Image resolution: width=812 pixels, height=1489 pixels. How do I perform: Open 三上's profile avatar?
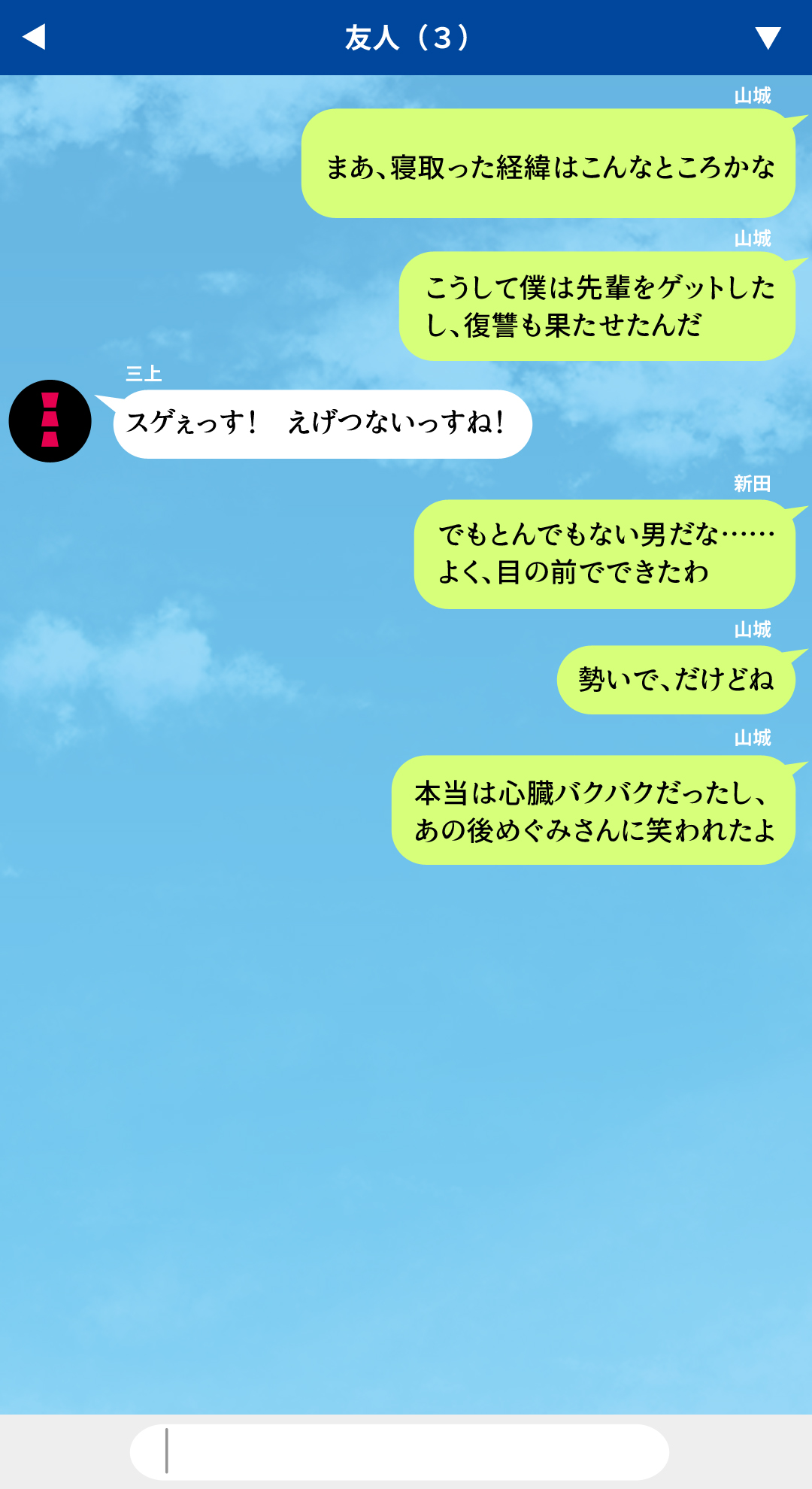50,421
